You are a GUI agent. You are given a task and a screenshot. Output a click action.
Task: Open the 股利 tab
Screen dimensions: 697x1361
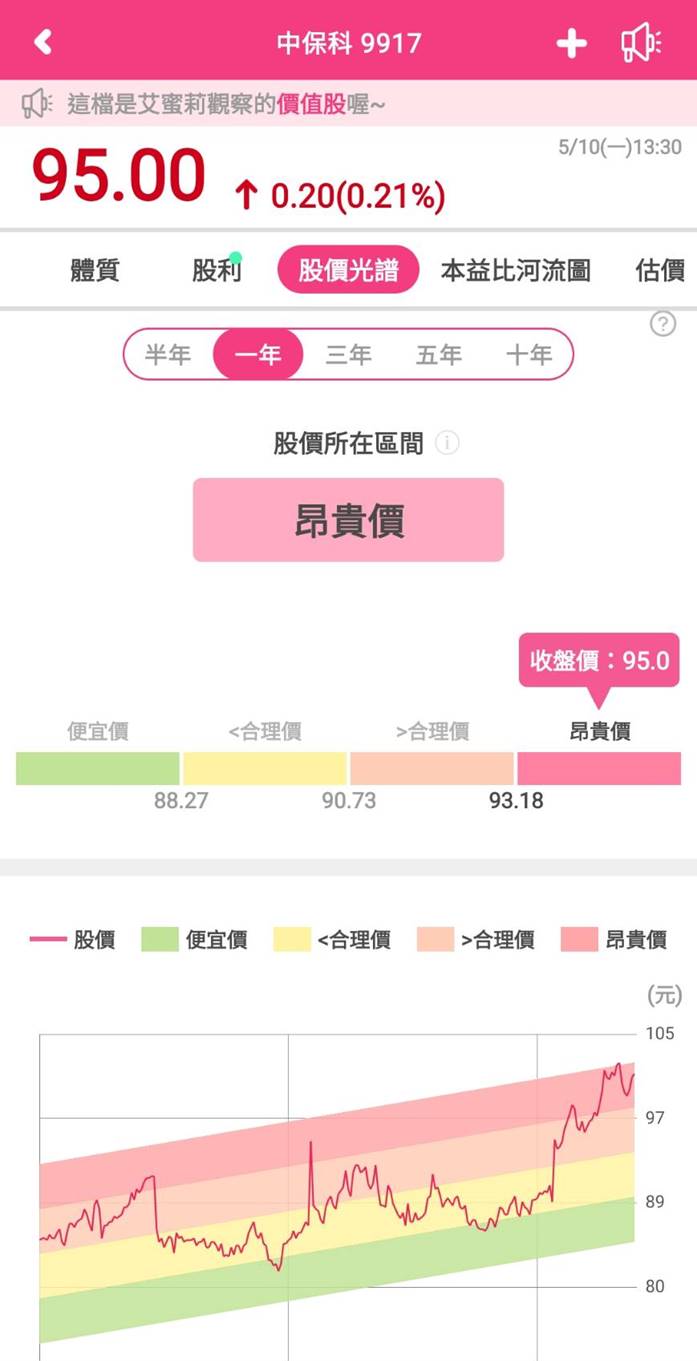coord(217,270)
